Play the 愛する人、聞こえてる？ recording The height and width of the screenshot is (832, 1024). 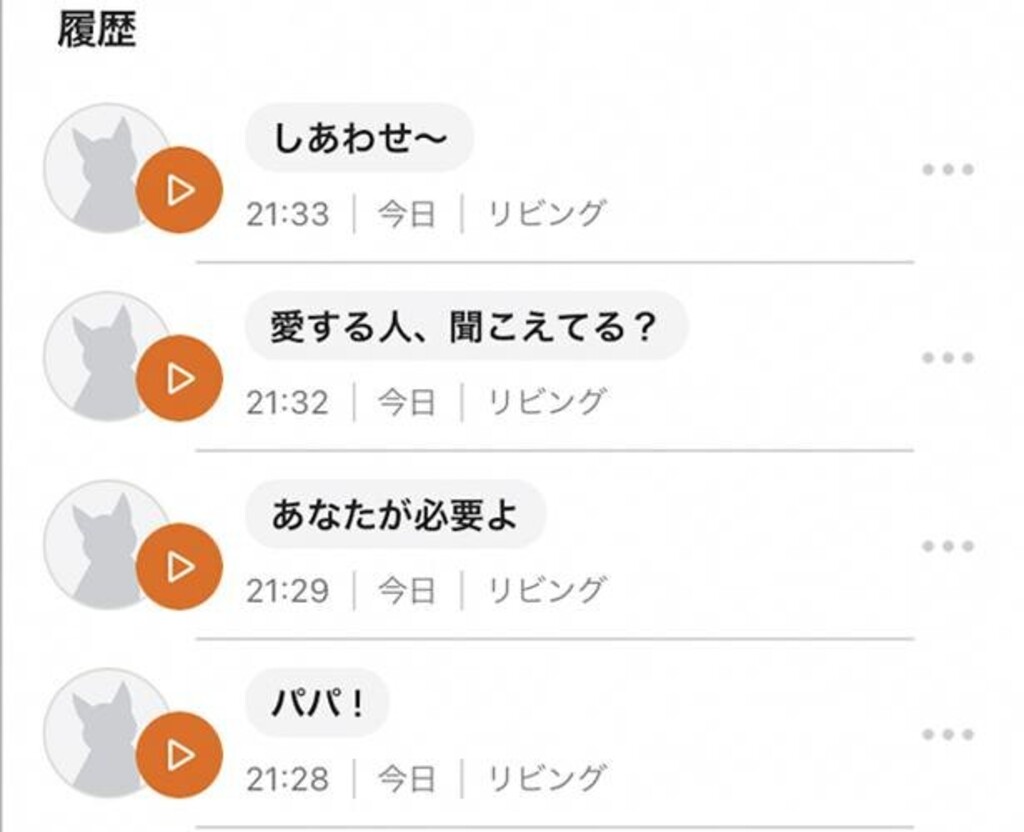(x=179, y=378)
